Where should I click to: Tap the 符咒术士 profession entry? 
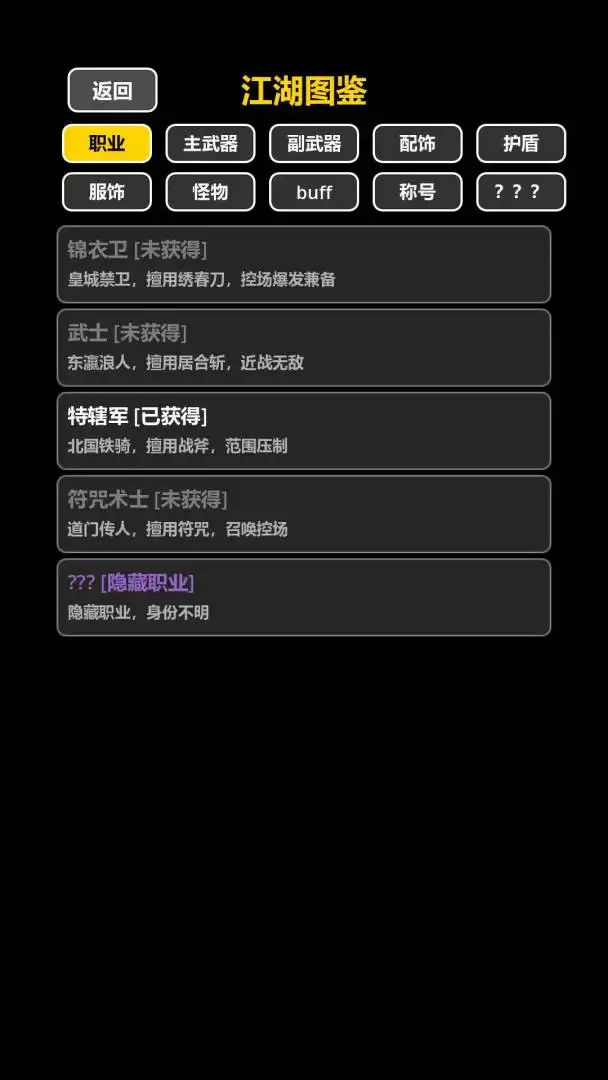(303, 513)
